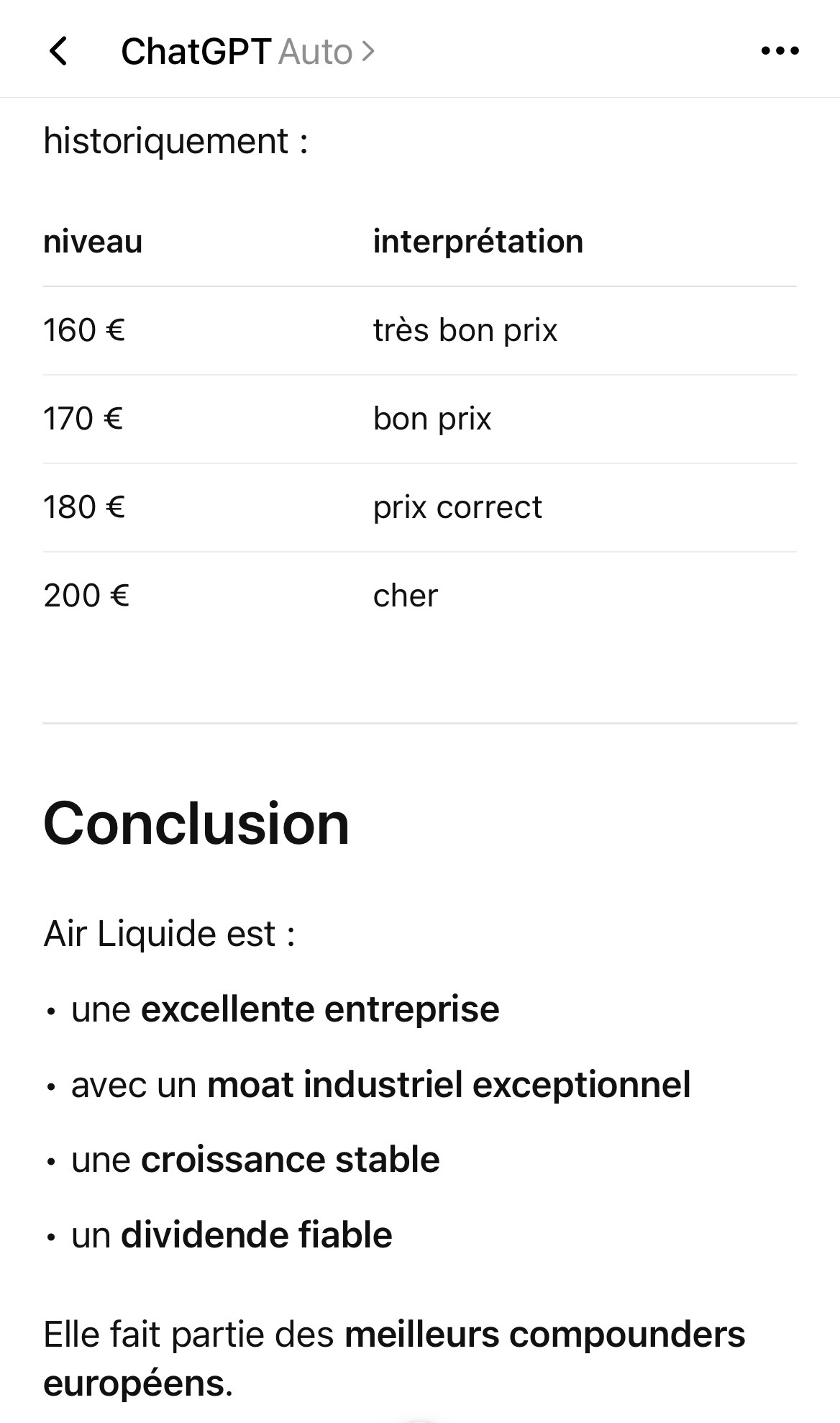
Task: Go back using the top-left arrow
Action: [x=58, y=51]
